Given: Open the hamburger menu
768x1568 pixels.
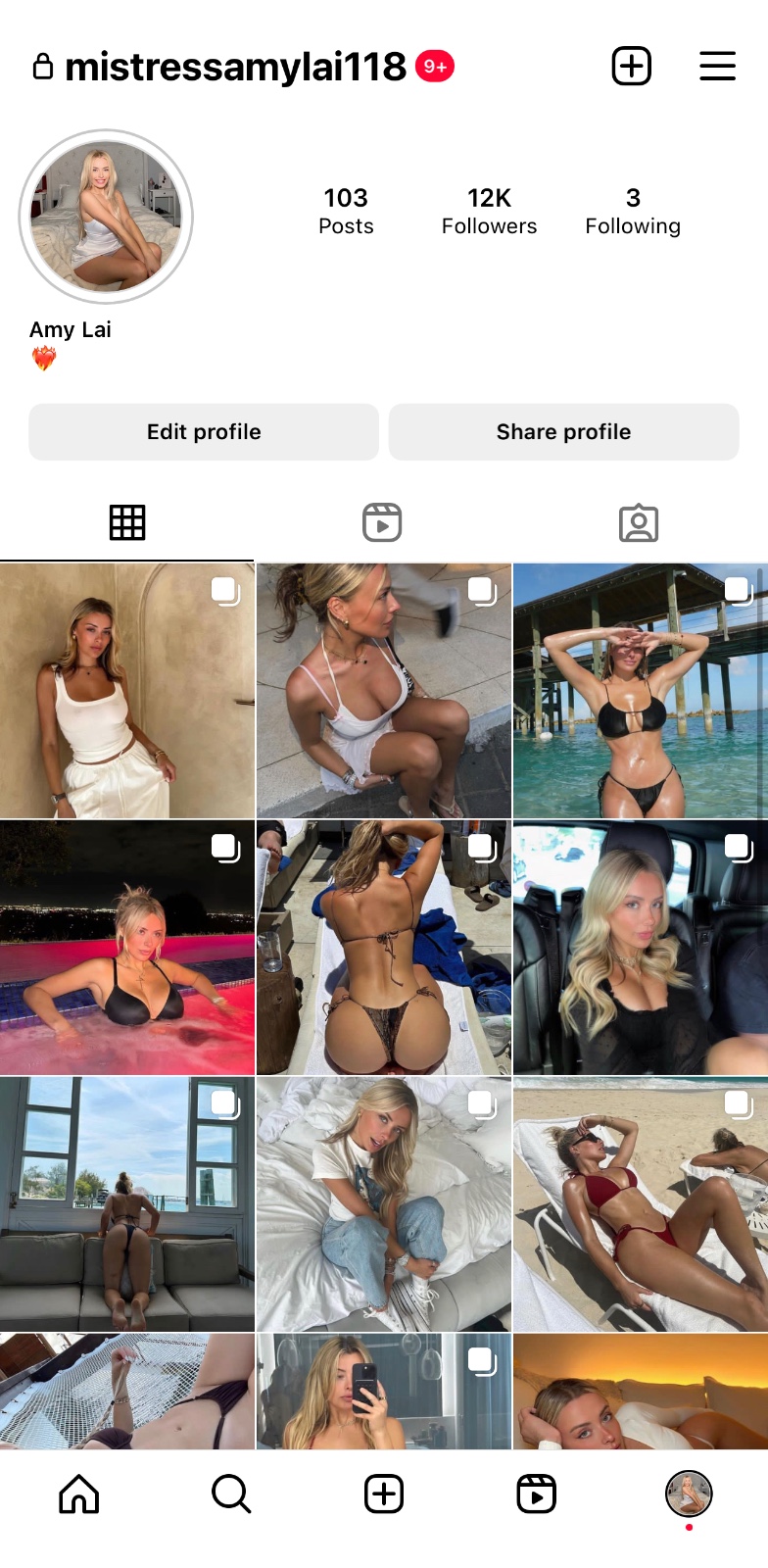Looking at the screenshot, I should click(717, 67).
